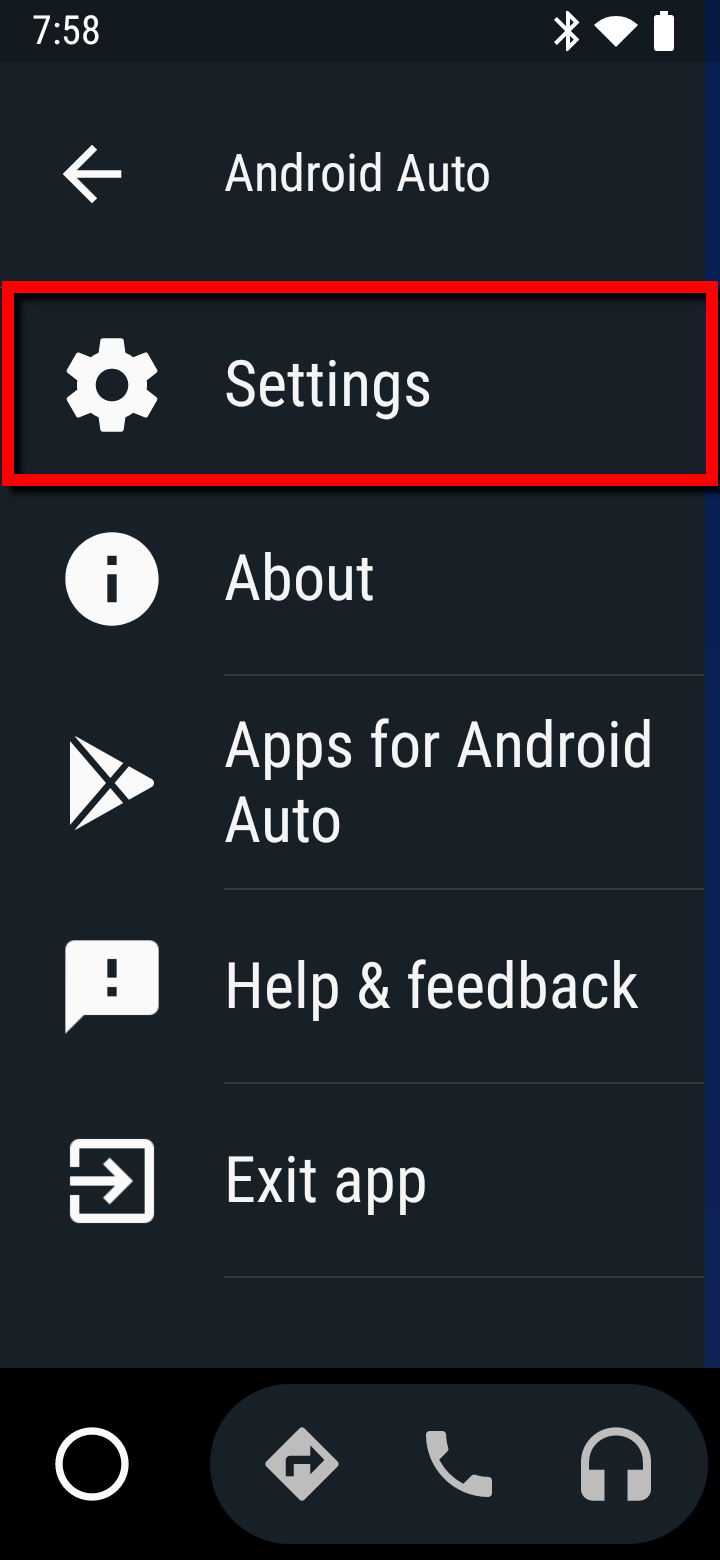Open the Settings menu item
The width and height of the screenshot is (720, 1560).
coord(360,384)
